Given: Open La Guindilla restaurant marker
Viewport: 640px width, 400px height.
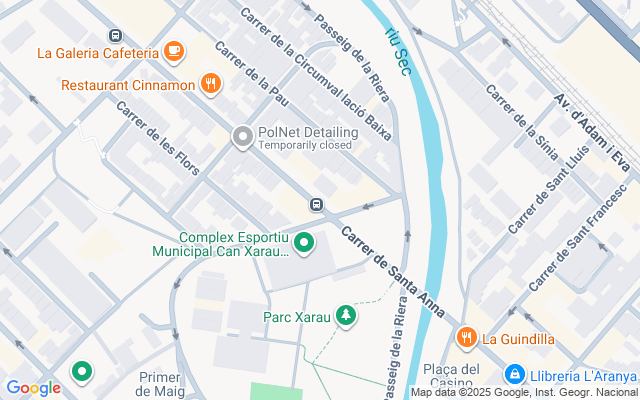Looking at the screenshot, I should click(466, 338).
